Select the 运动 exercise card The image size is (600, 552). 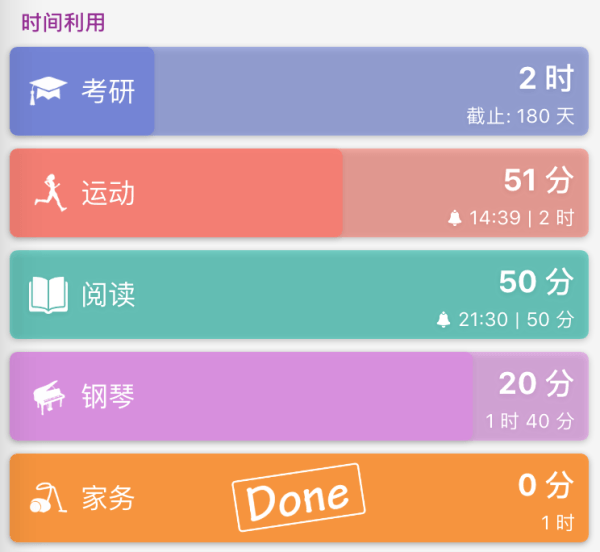(x=300, y=193)
